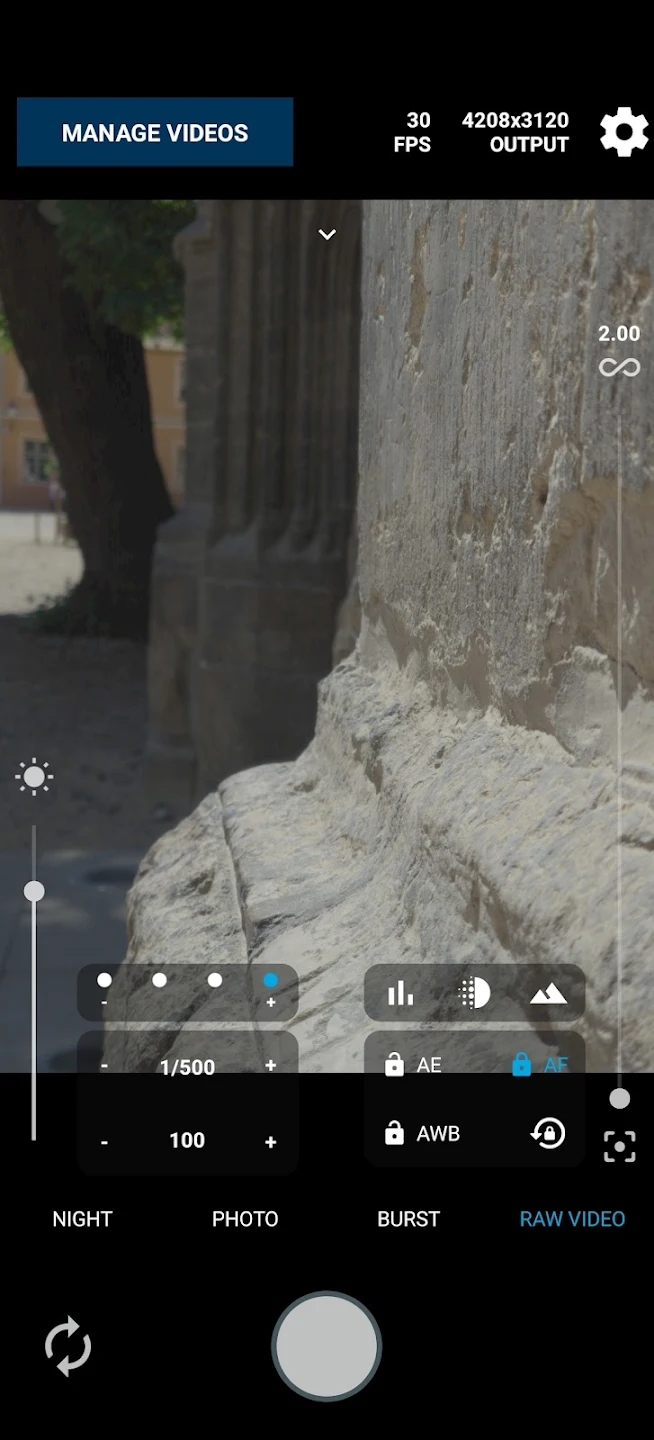654x1440 pixels.
Task: Increase ISO value above 100
Action: [x=270, y=1141]
